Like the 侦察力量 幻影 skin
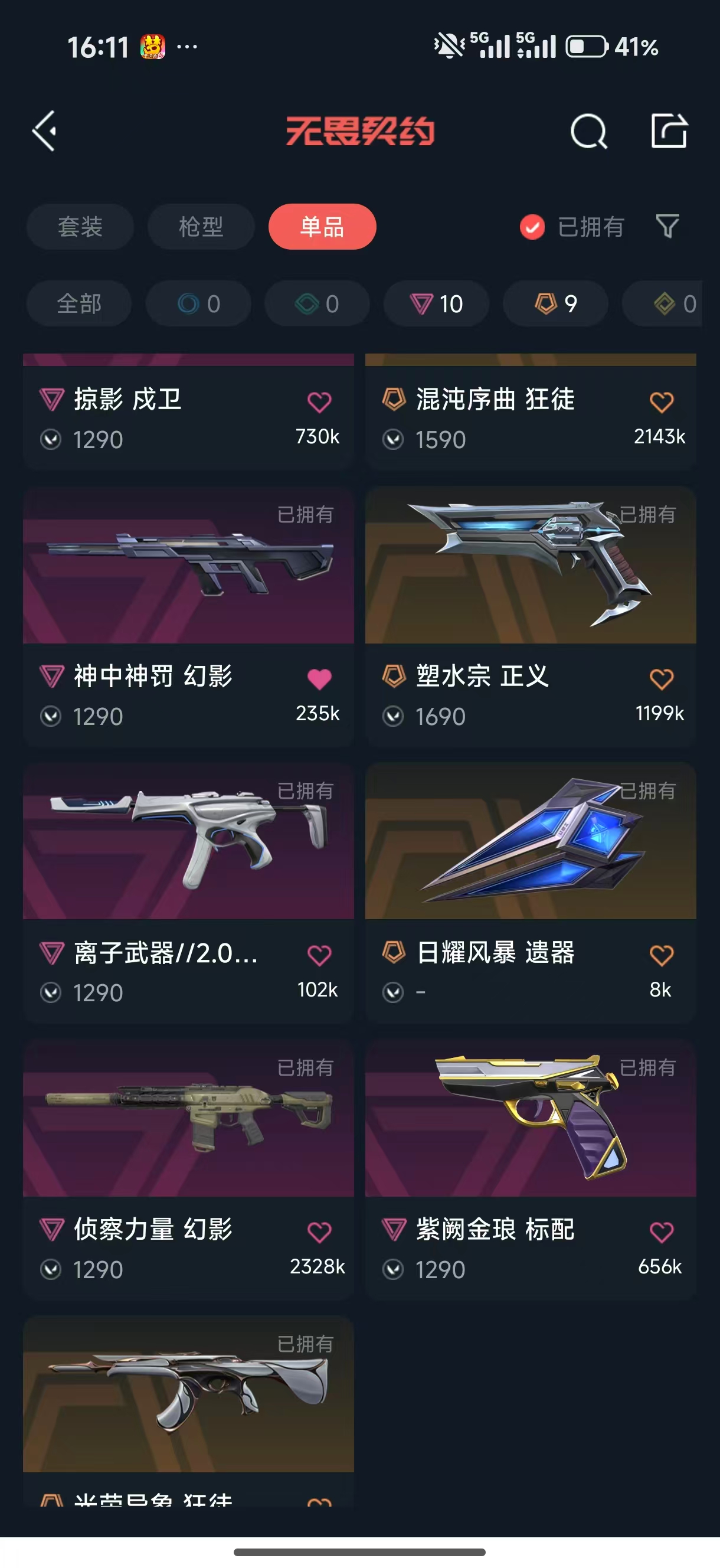The image size is (720, 1568). click(319, 1232)
